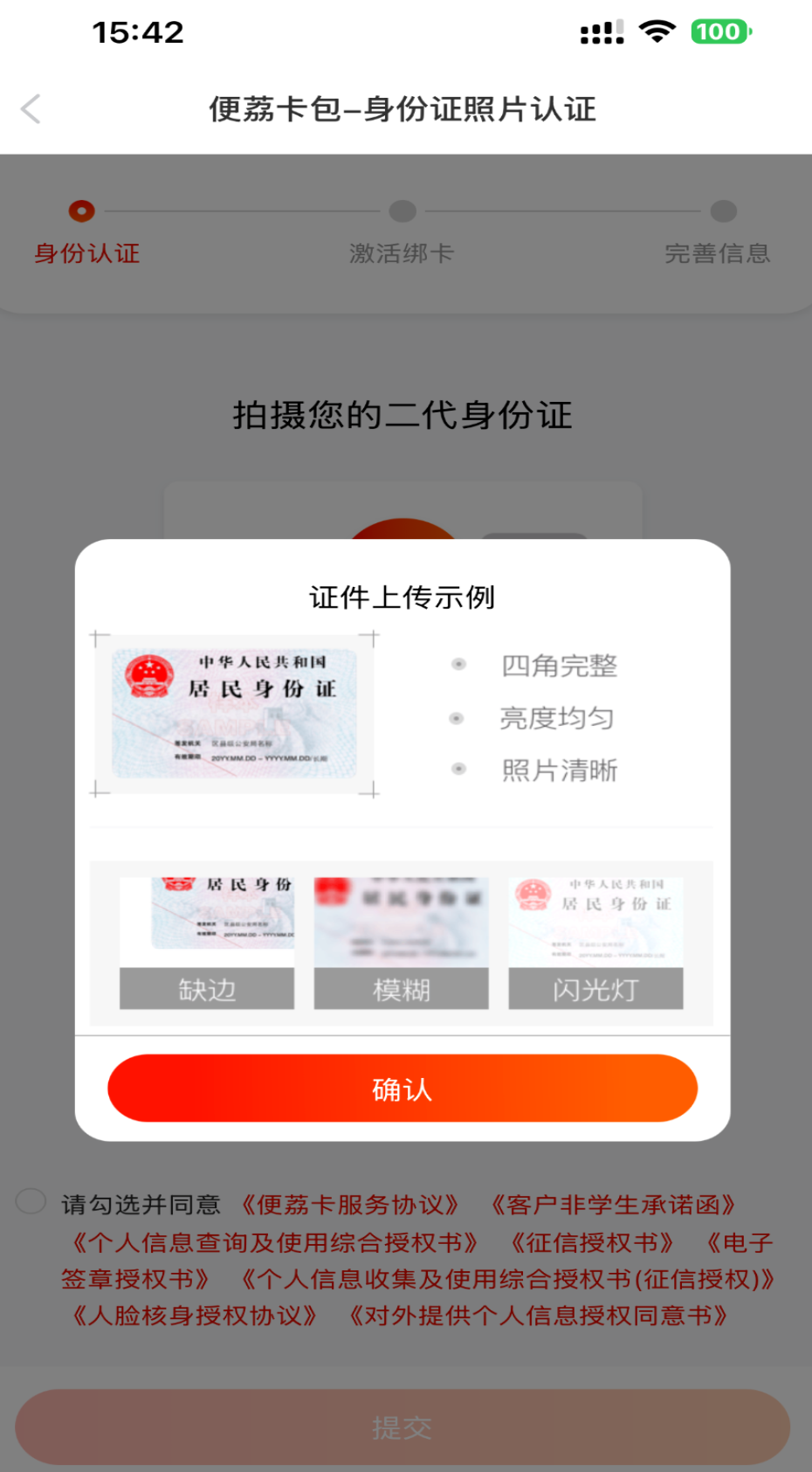This screenshot has width=812, height=1472.
Task: Open the 《征信授权书》 link
Action: tap(592, 1242)
